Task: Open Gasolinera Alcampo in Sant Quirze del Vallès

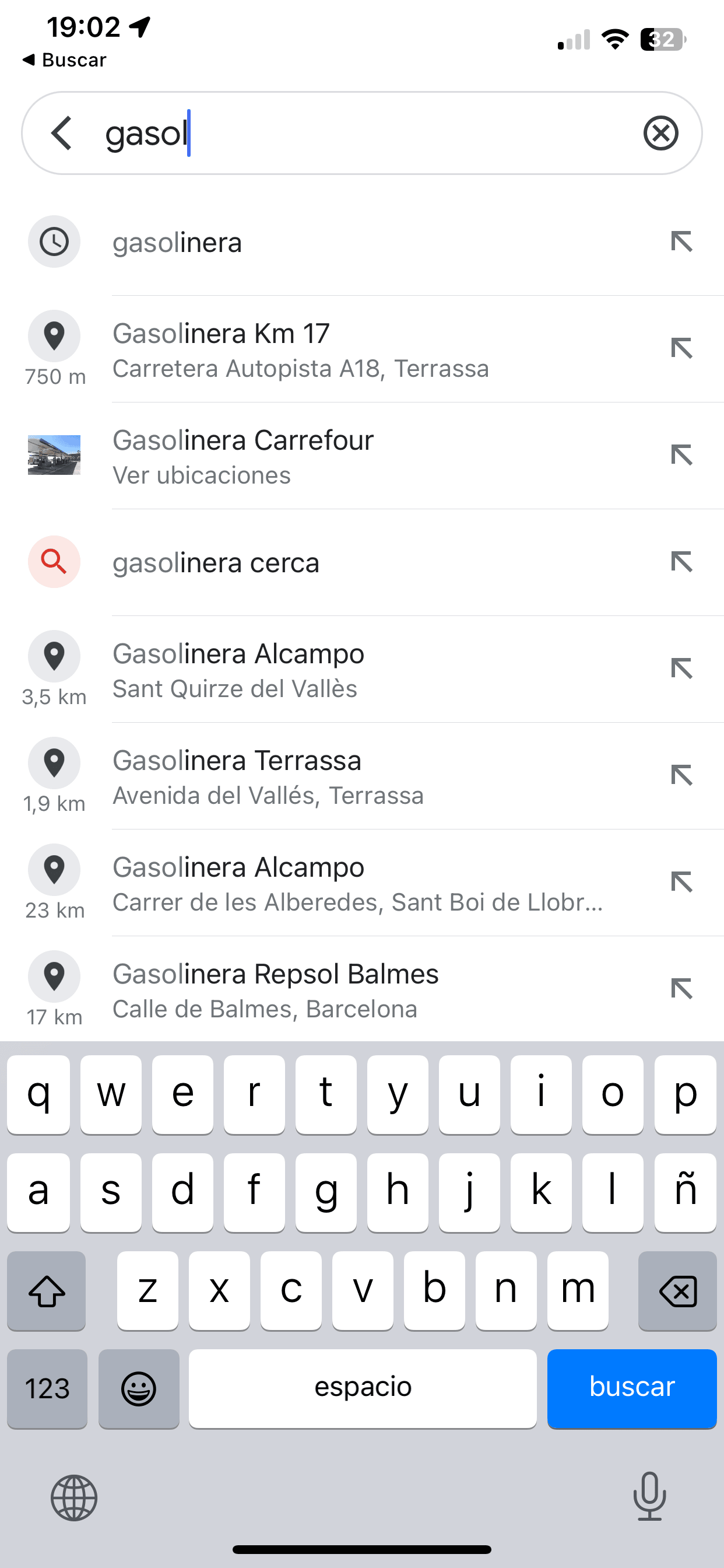Action: pos(362,670)
